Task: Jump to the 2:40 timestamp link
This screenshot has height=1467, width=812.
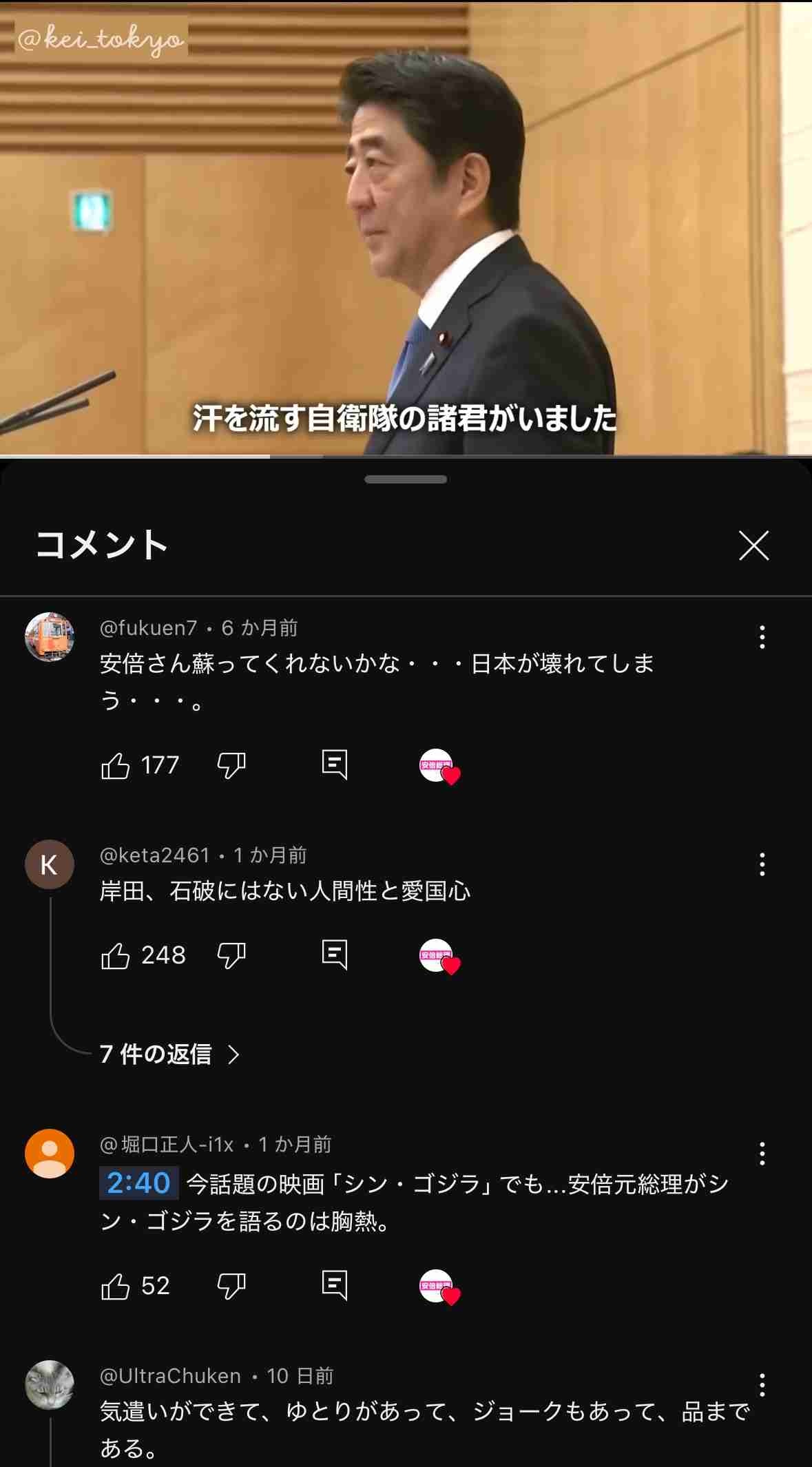Action: click(138, 1183)
